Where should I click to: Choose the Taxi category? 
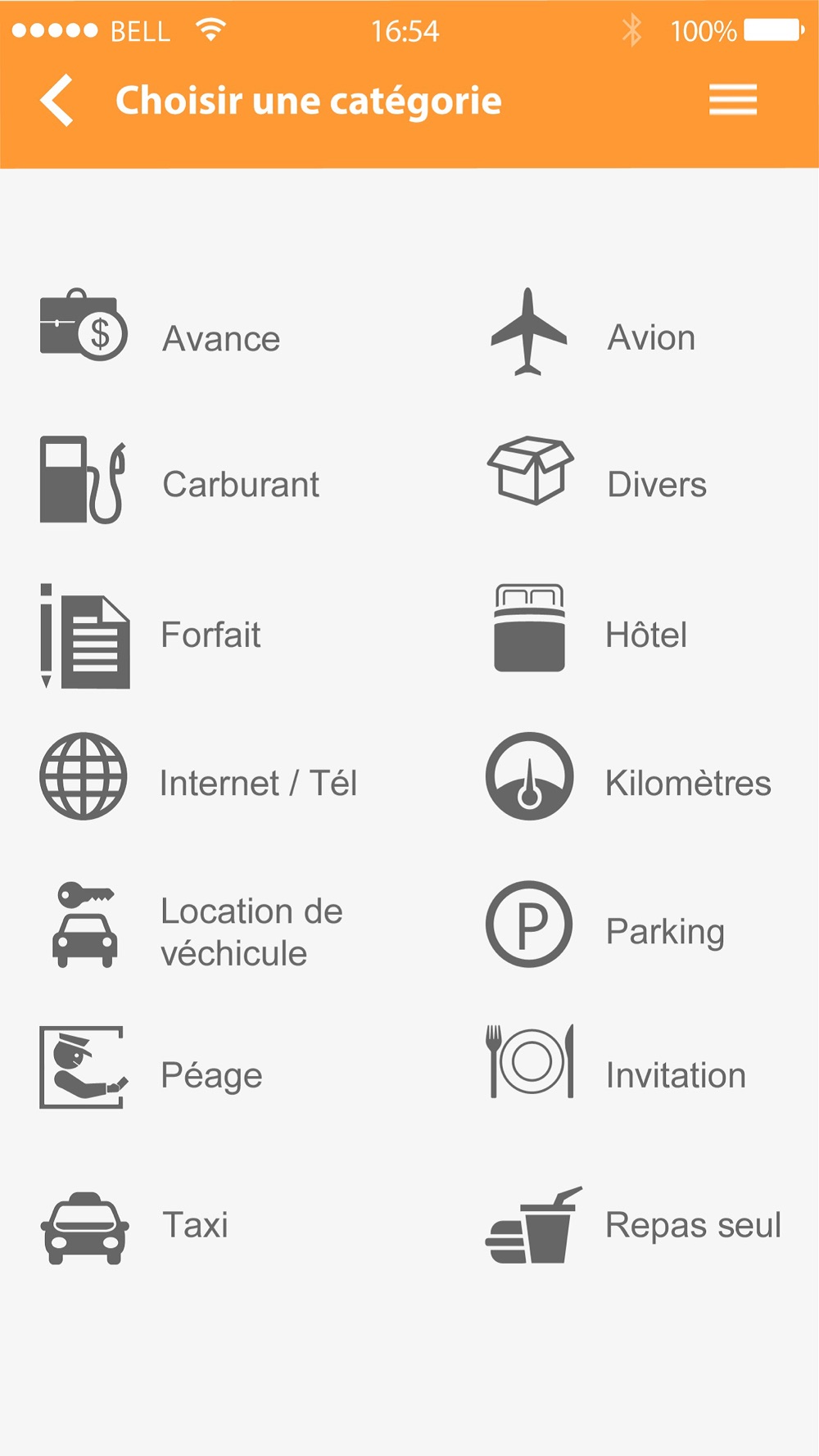coord(134,1228)
